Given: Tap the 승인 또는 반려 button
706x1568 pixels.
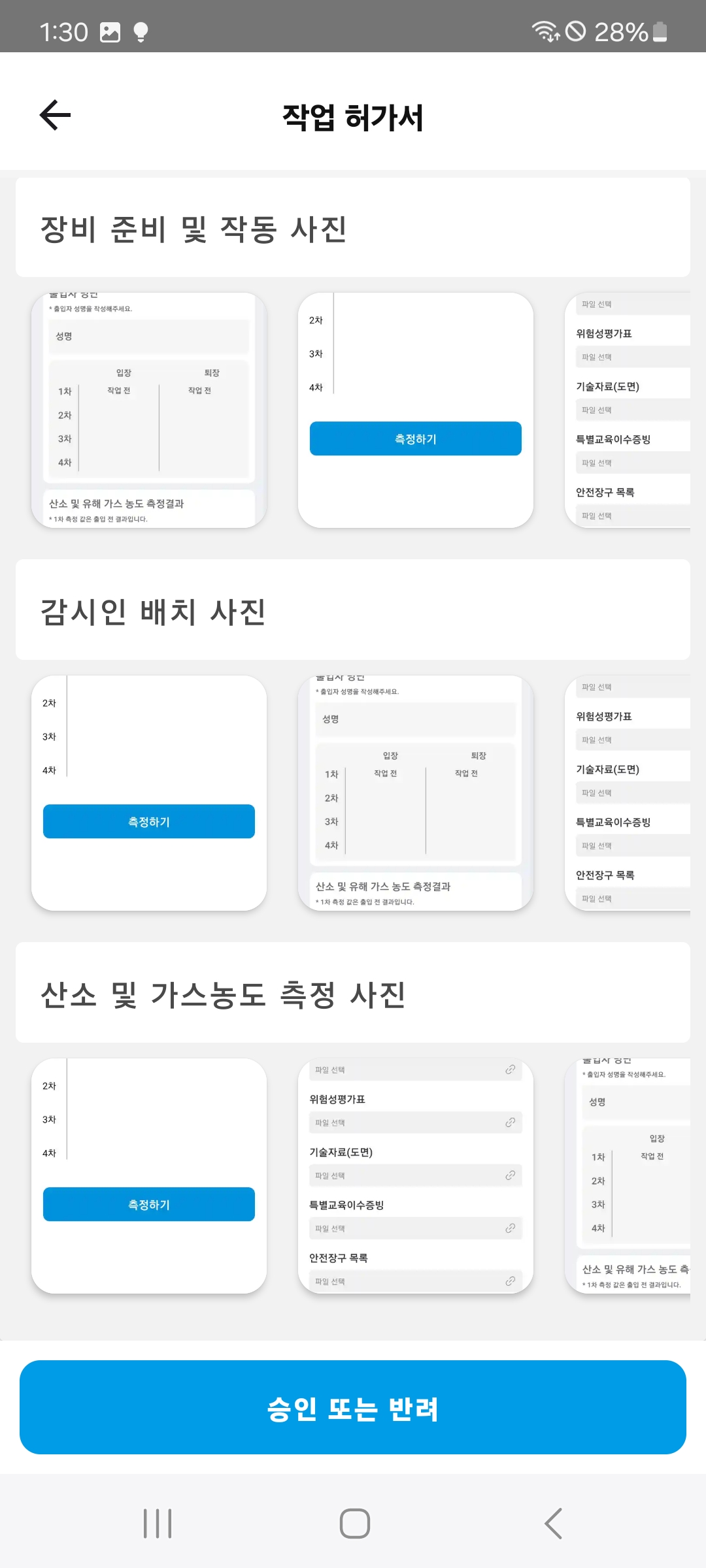Looking at the screenshot, I should pos(353,1407).
